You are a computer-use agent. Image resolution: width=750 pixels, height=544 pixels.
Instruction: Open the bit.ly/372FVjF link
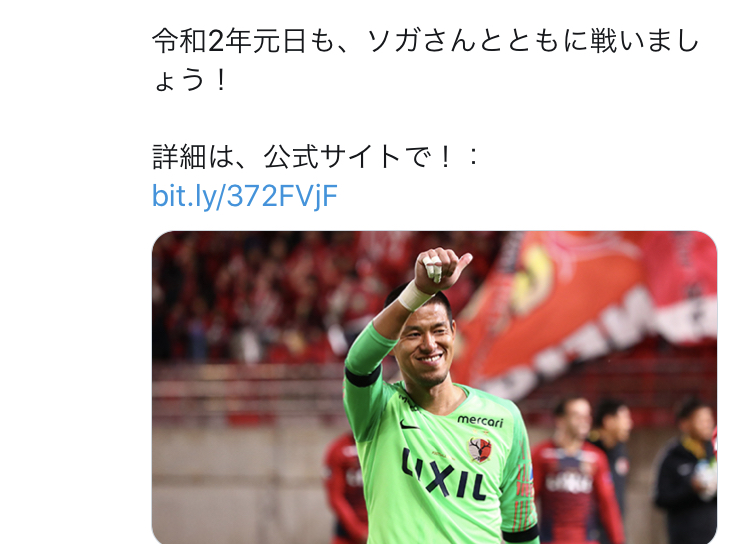click(245, 195)
